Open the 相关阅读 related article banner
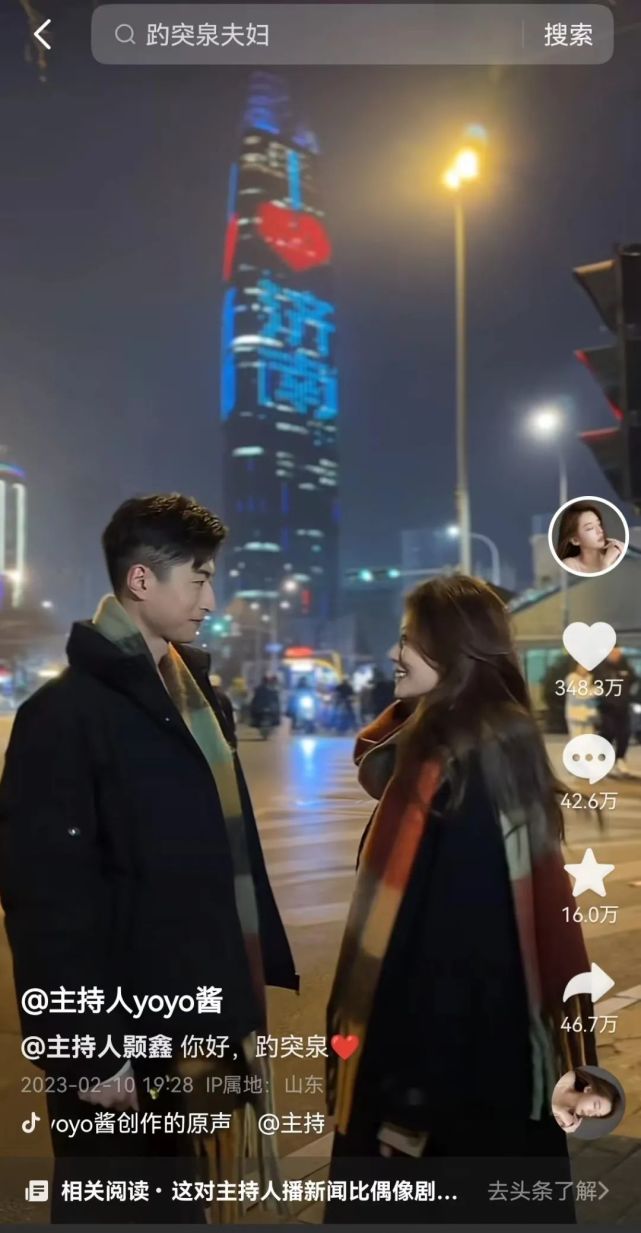The width and height of the screenshot is (641, 1233). [x=241, y=1191]
